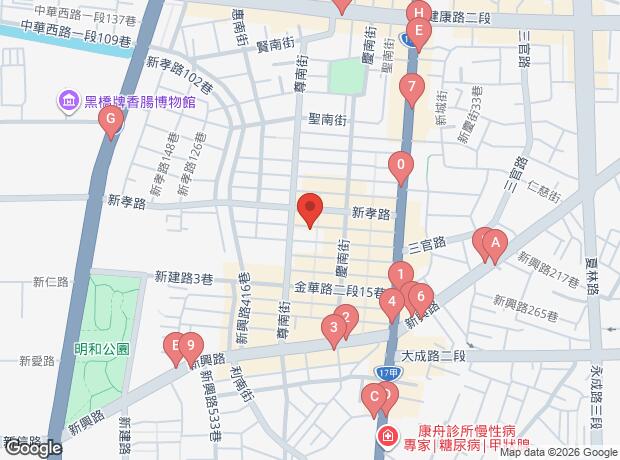Select the pin numbered 6

pos(421,296)
